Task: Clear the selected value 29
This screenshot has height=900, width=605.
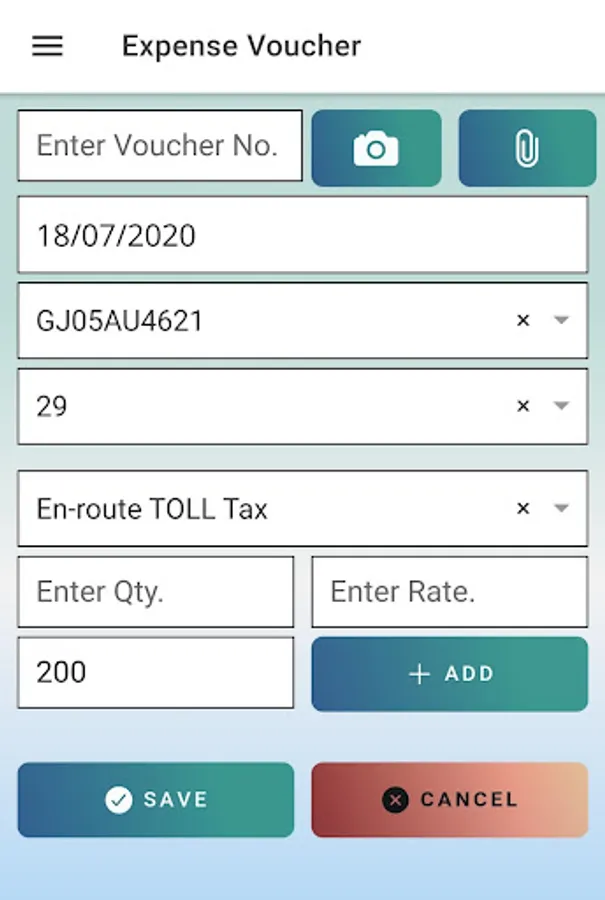Action: click(x=523, y=406)
